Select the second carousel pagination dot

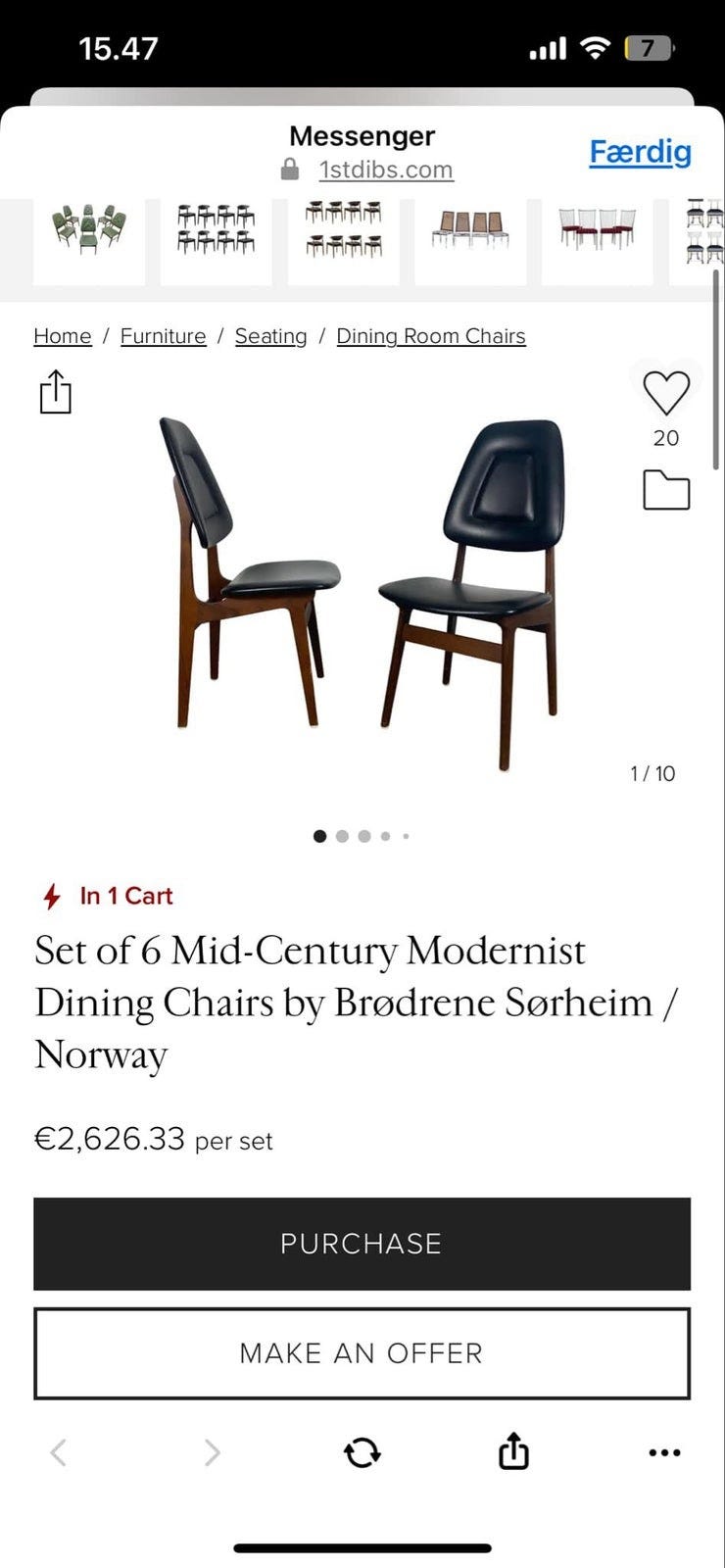point(342,836)
